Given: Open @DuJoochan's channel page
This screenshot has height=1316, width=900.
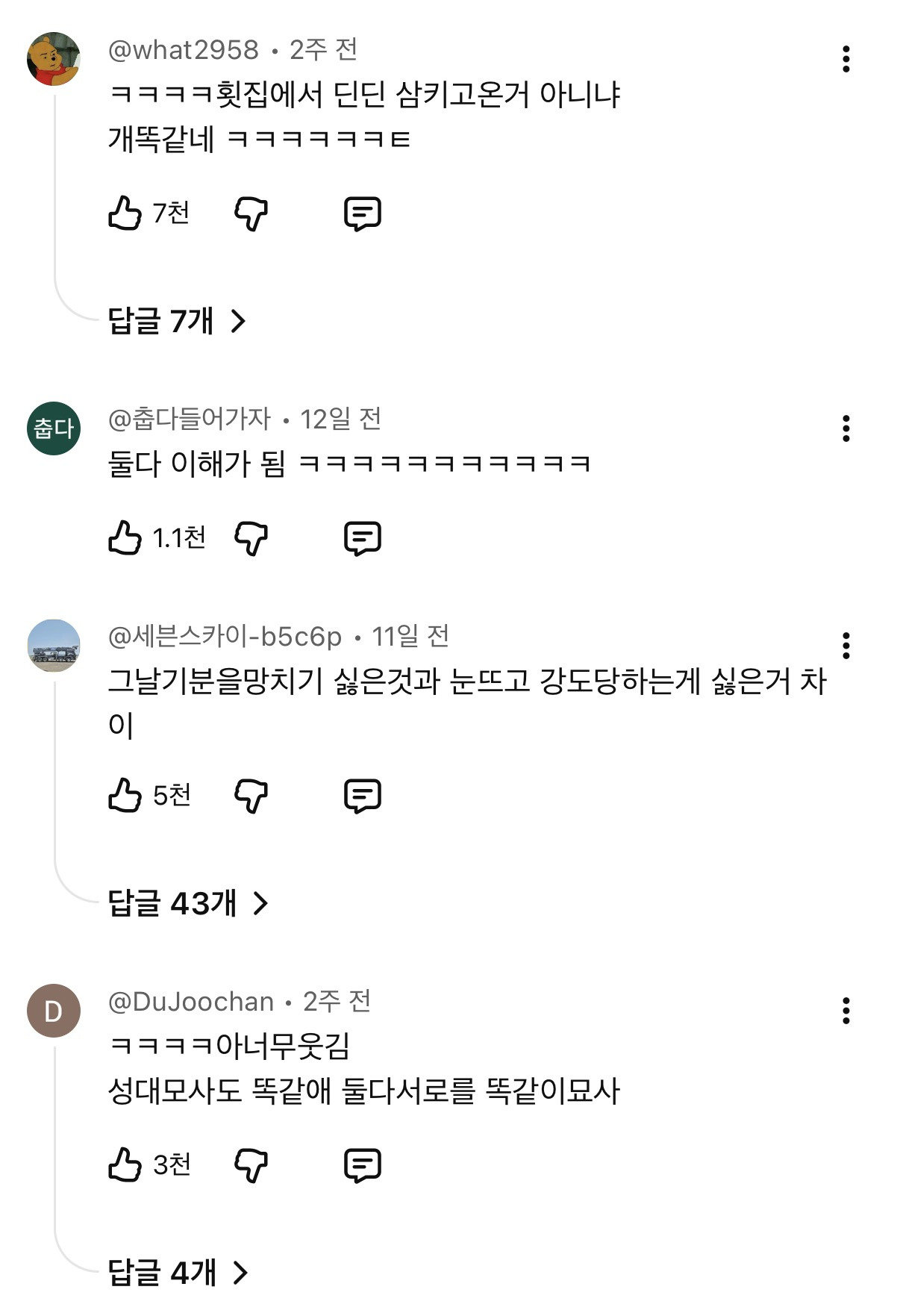Looking at the screenshot, I should 188,1002.
